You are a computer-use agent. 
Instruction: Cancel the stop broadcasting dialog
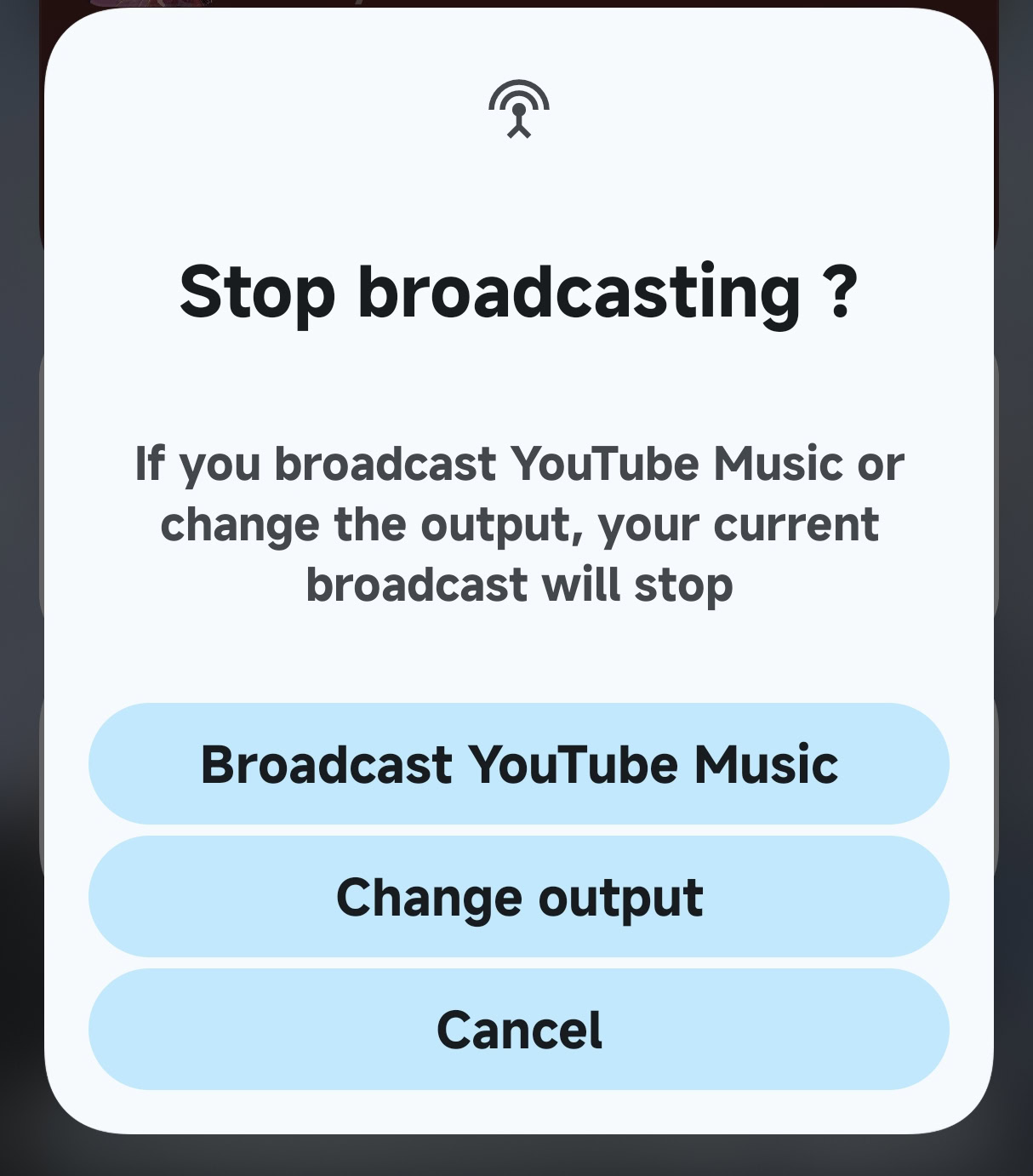[518, 1029]
